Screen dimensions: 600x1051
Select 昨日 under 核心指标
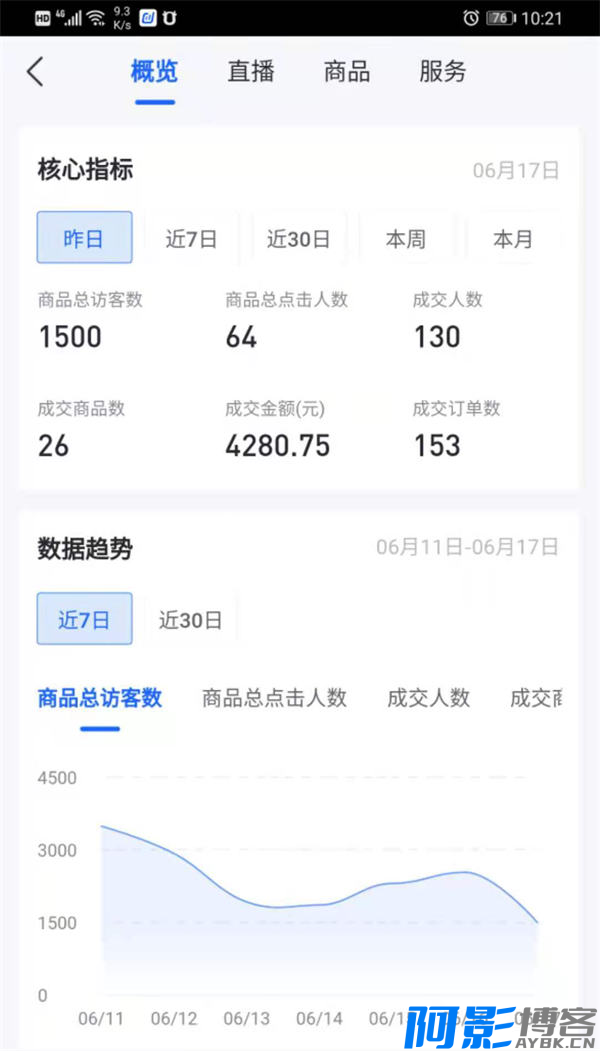[84, 238]
